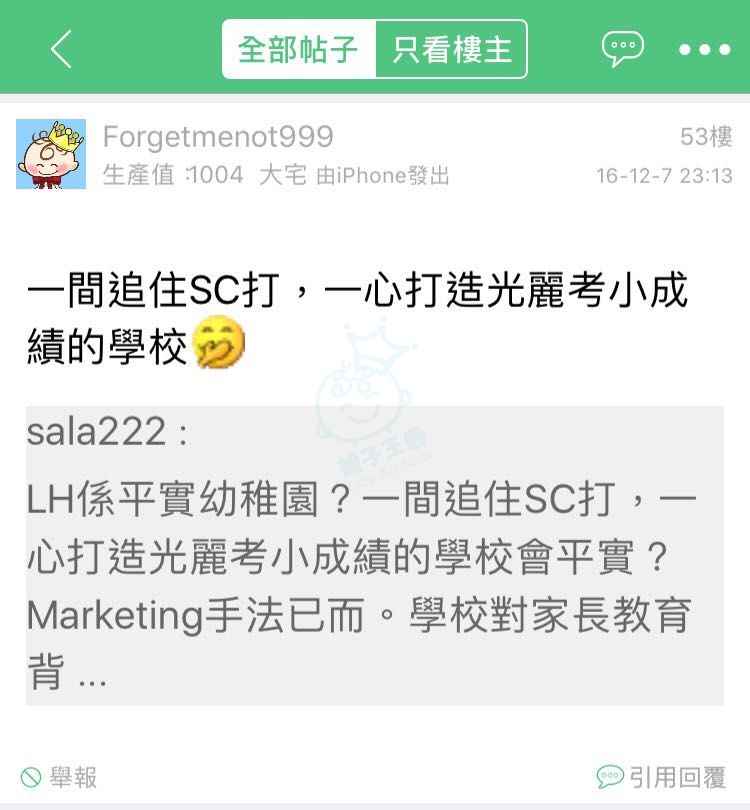Go back using the top-left arrow
Image resolution: width=750 pixels, height=810 pixels.
tap(61, 49)
